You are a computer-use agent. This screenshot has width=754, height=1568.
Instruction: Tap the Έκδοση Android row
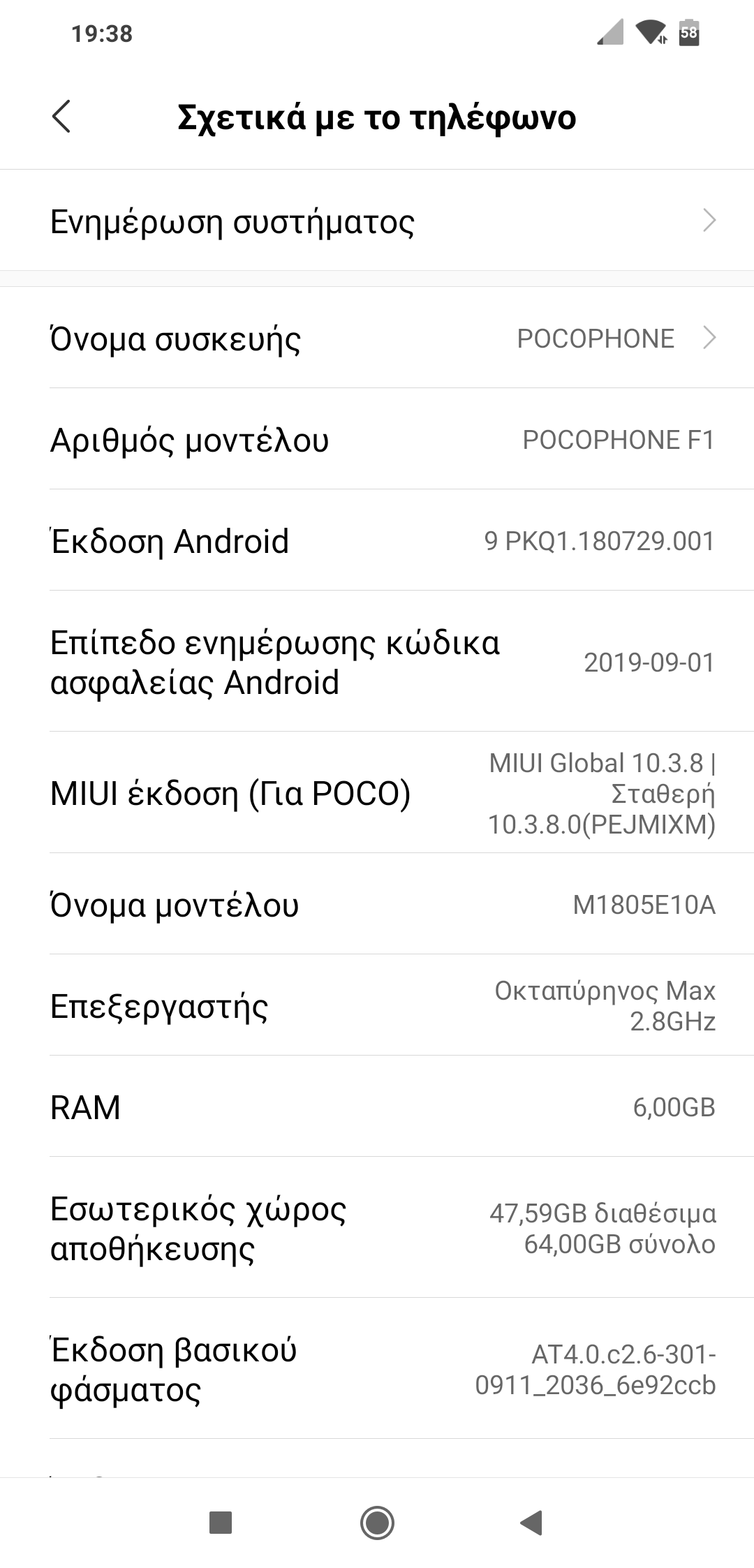pos(377,541)
